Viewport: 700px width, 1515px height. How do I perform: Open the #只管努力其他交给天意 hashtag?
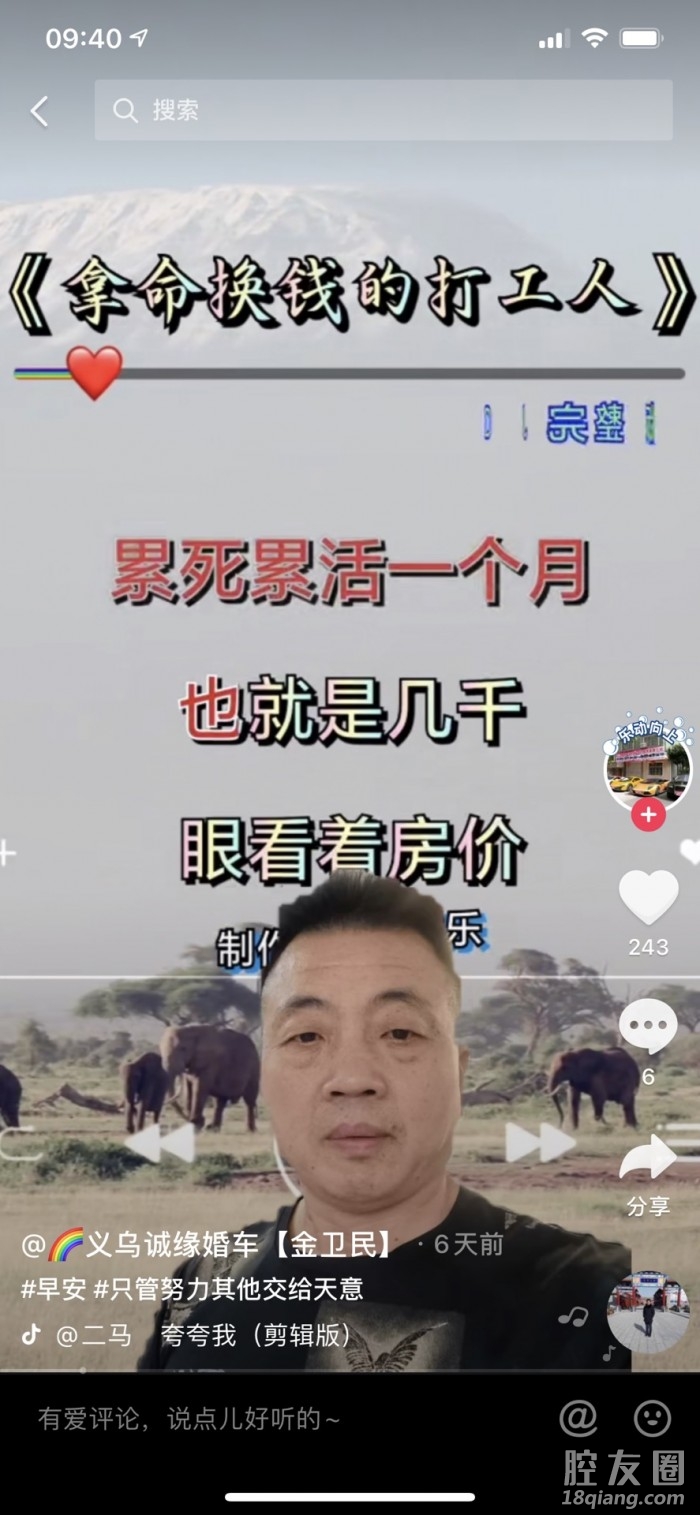pos(228,1289)
